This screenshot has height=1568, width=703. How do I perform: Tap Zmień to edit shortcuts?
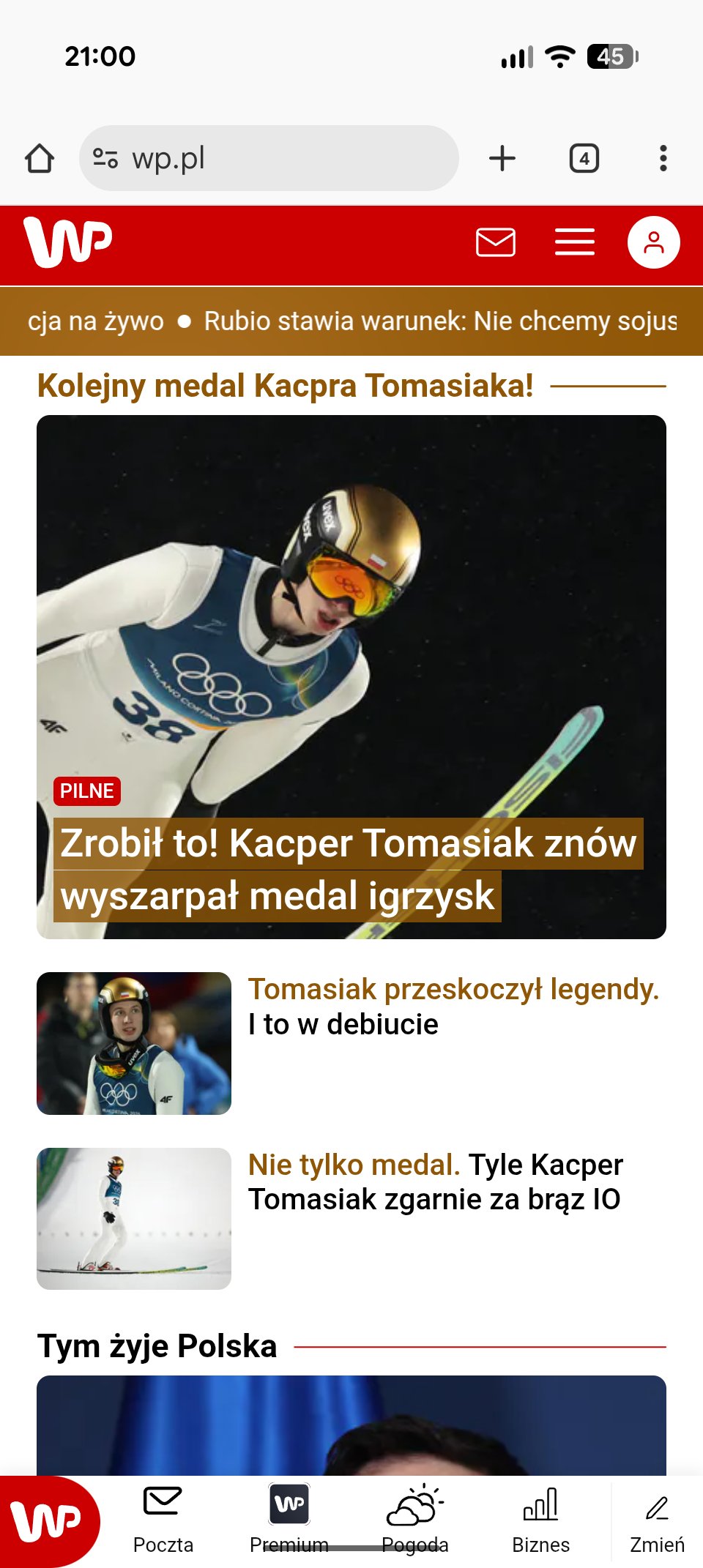pyautogui.click(x=657, y=1521)
